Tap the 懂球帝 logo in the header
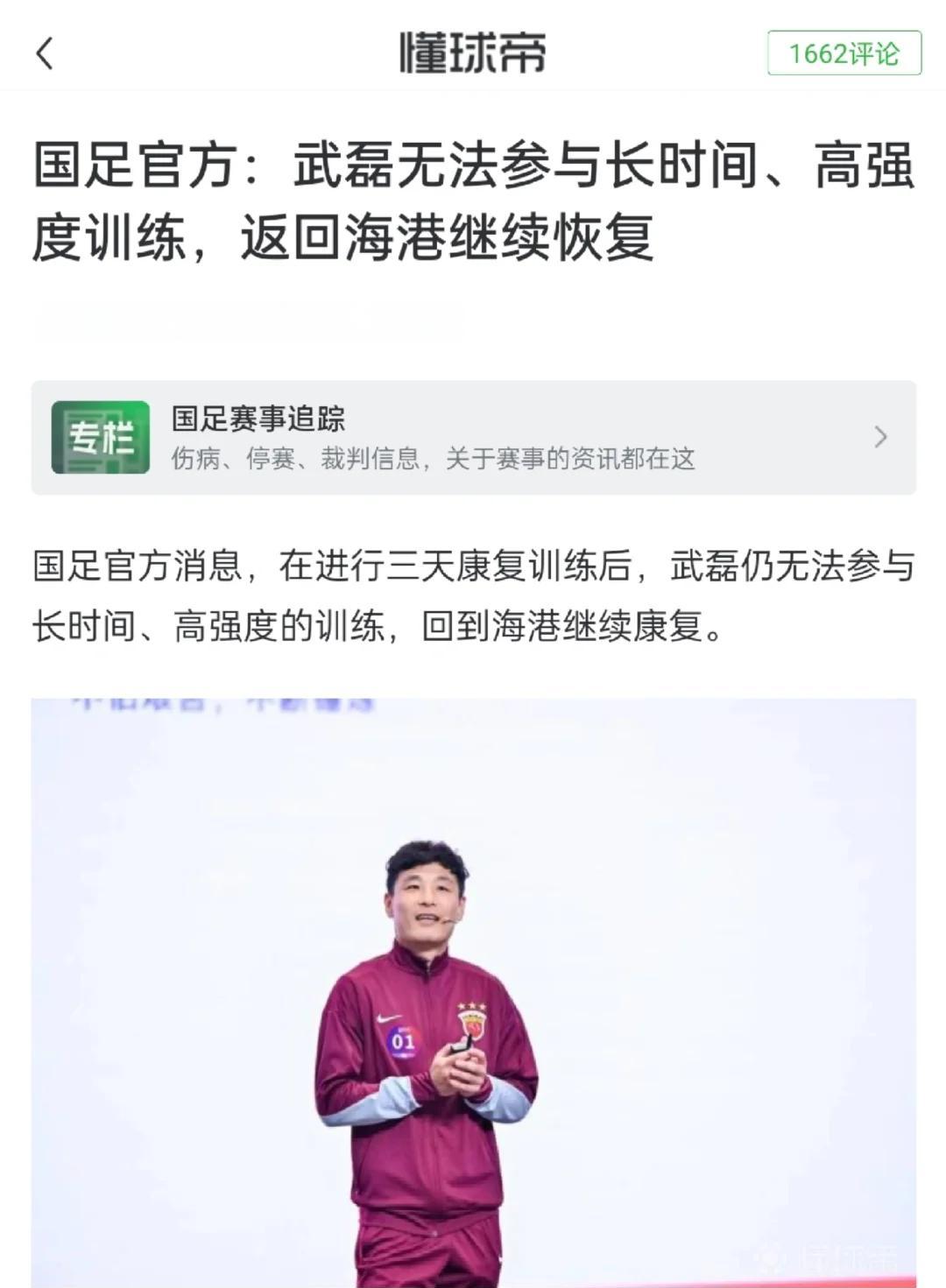The width and height of the screenshot is (946, 1288). [472, 53]
